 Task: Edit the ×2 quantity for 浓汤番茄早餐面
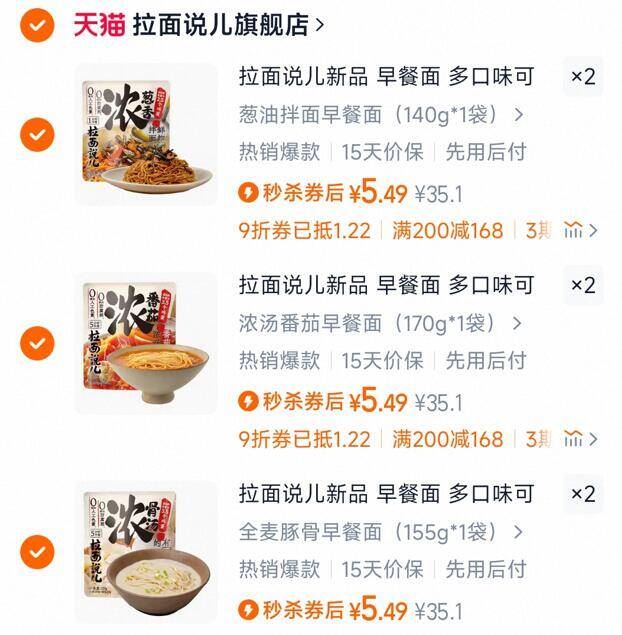point(582,286)
